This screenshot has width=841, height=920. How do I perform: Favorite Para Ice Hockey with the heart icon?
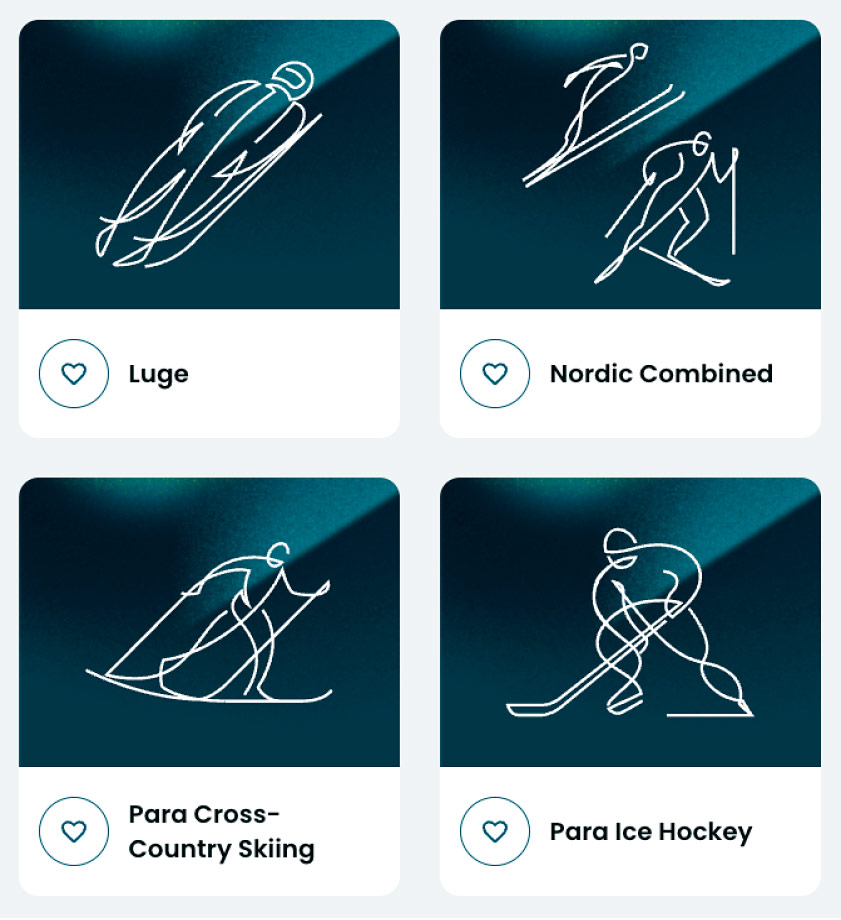tap(494, 832)
